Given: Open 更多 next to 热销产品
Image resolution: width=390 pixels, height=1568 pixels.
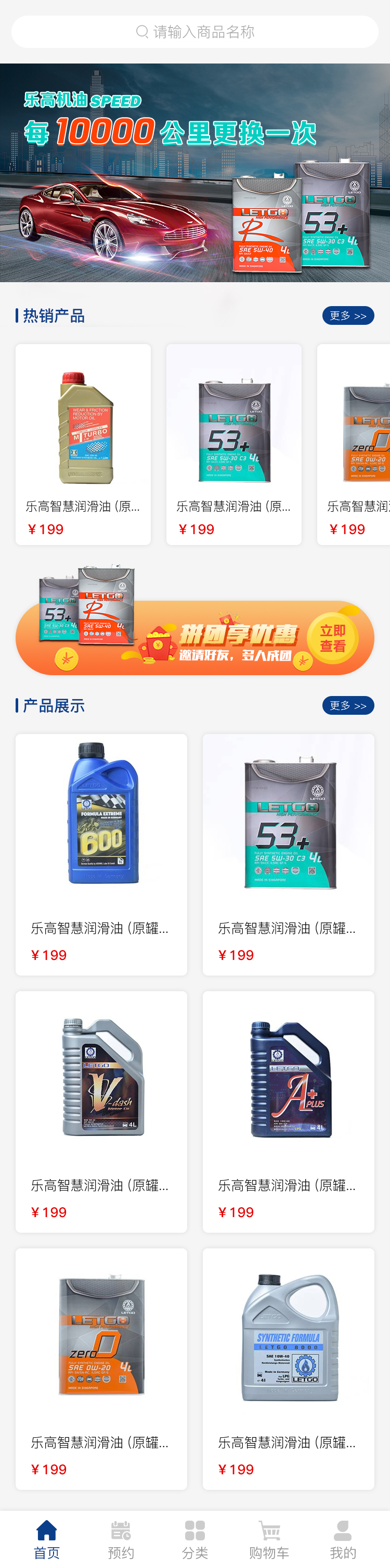Looking at the screenshot, I should coord(347,315).
